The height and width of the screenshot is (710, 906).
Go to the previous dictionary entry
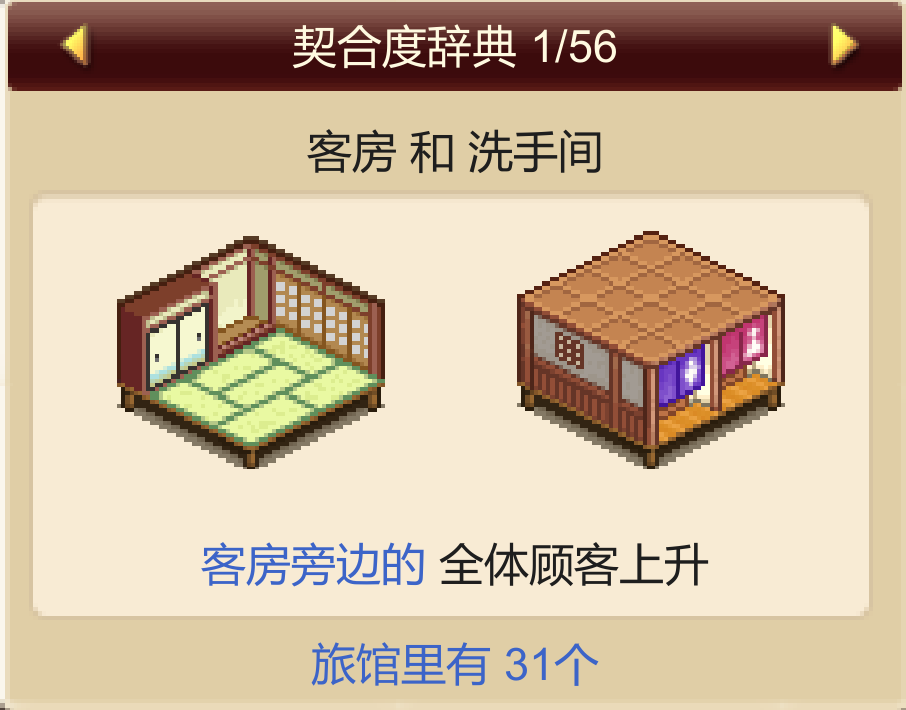click(x=75, y=46)
